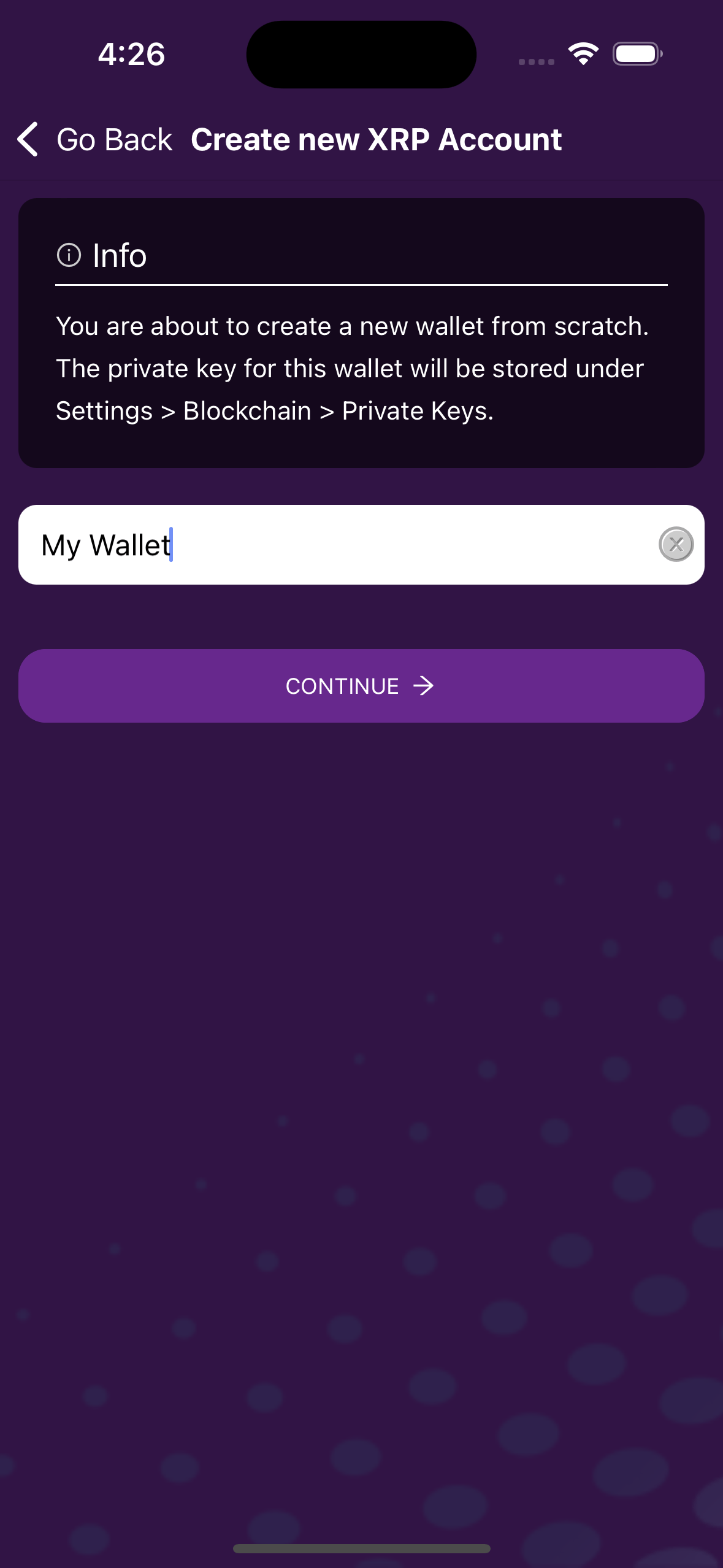Click inside the My Wallet name field
723x1568 pixels.
(x=307, y=545)
